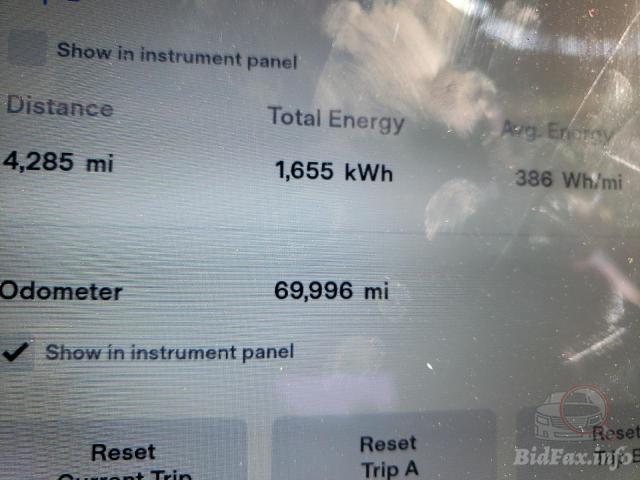Enable the unchecked Show in instrument panel checkbox
The image size is (640, 480).
27,50
